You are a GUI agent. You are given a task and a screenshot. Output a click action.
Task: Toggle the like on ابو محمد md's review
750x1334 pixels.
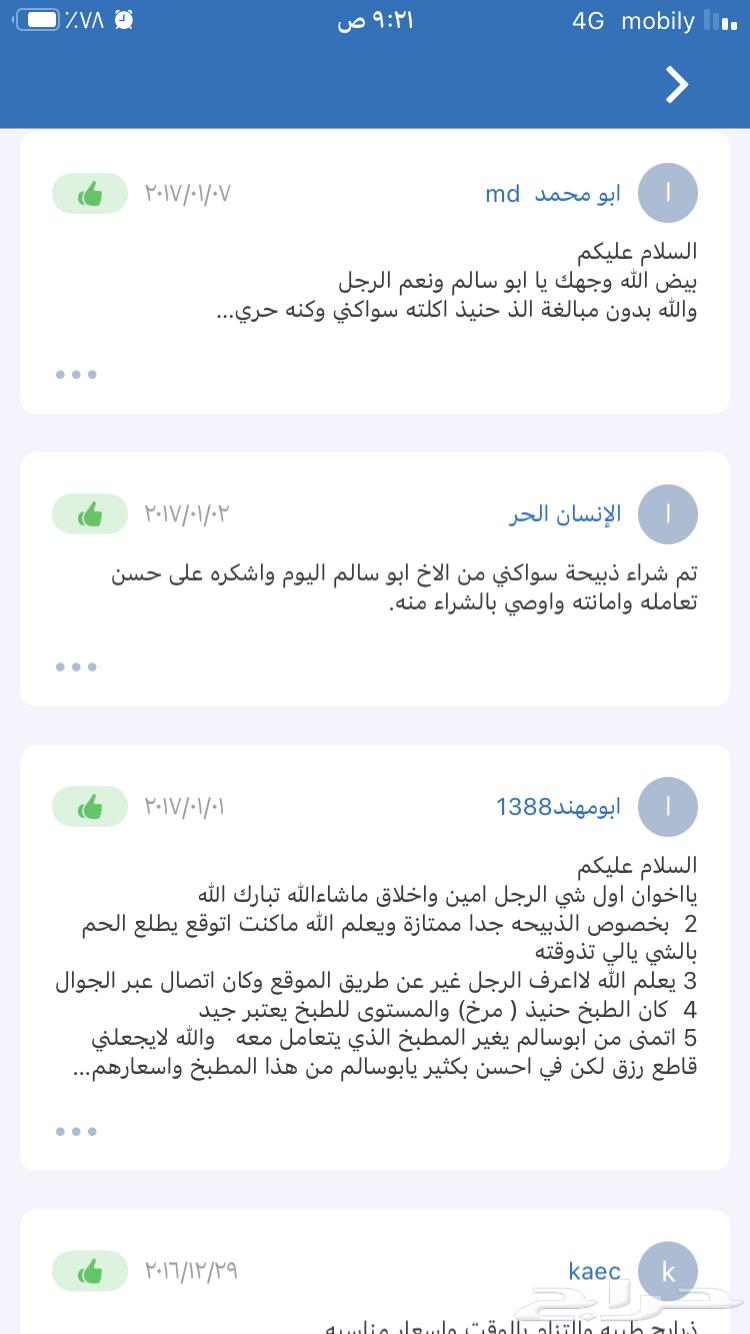(89, 193)
